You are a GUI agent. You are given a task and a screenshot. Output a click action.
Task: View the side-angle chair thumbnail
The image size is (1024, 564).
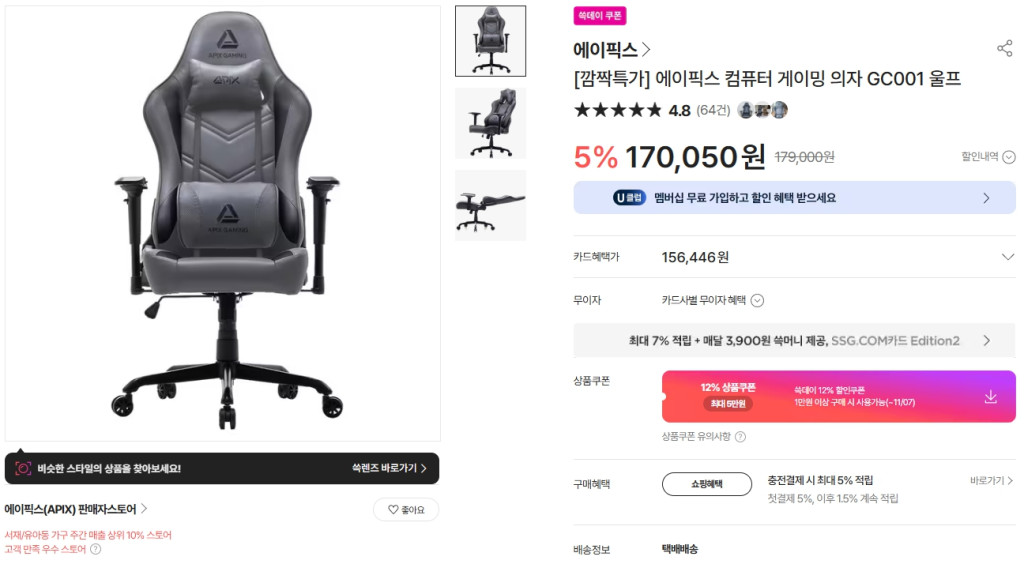tap(490, 123)
